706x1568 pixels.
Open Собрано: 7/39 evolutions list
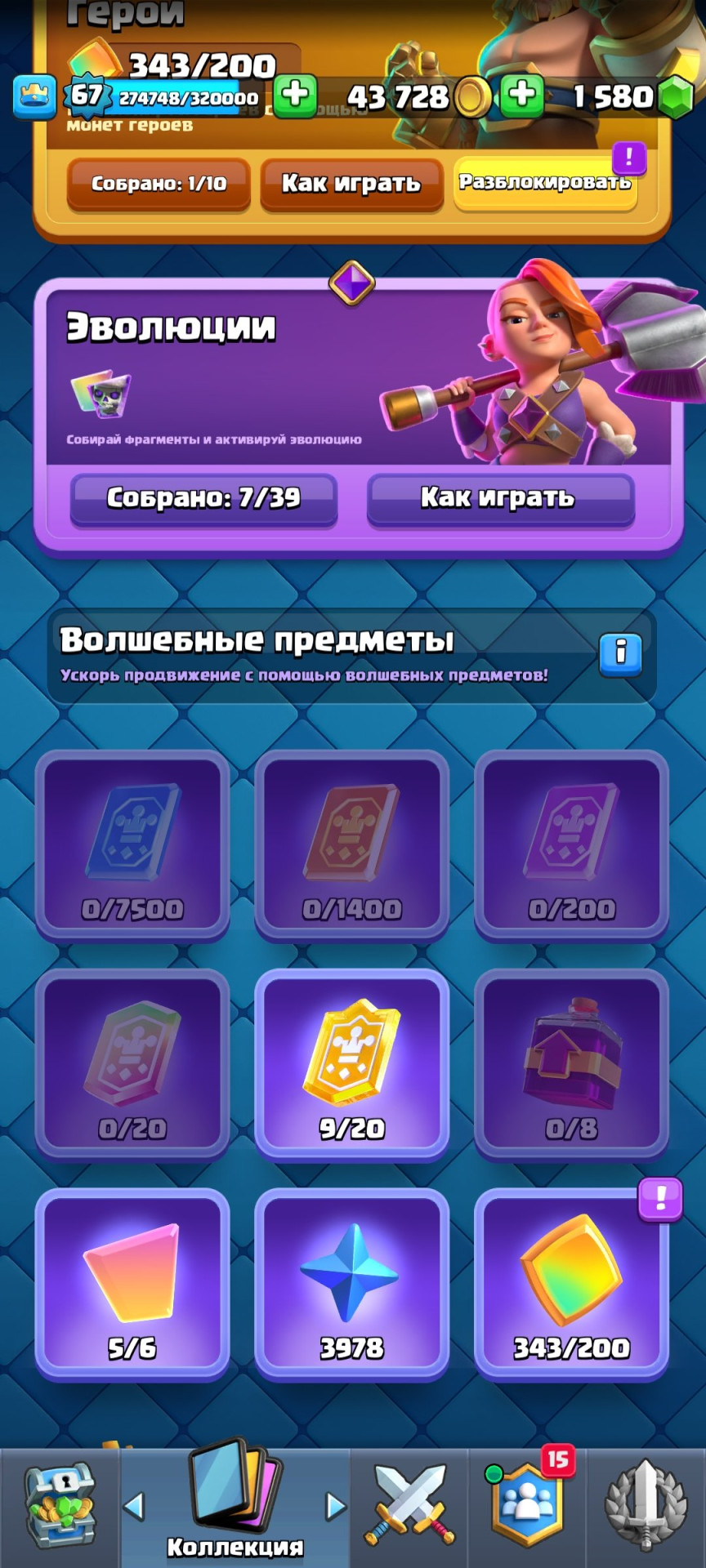tap(203, 498)
